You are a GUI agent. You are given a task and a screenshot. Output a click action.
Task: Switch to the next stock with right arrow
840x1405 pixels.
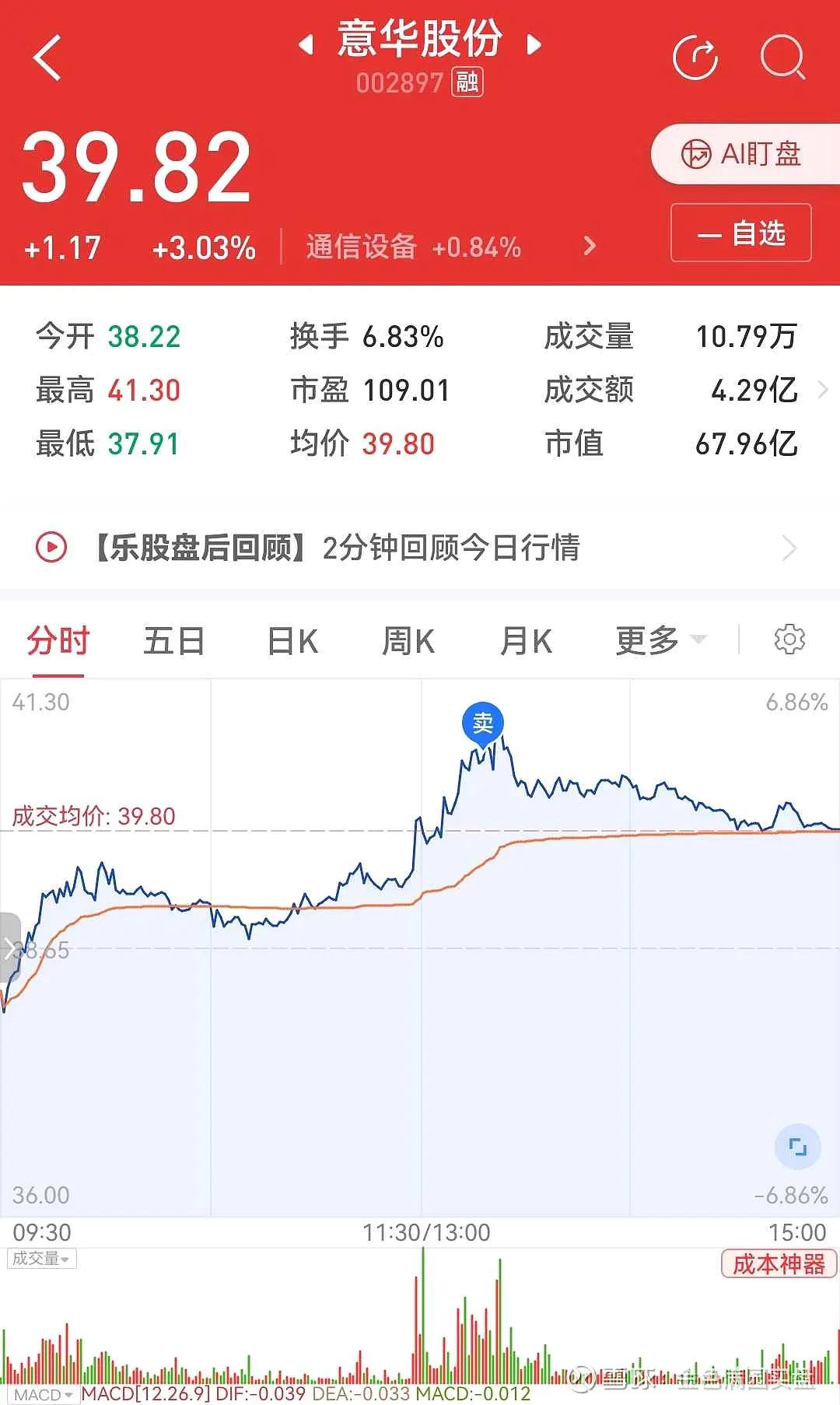(x=534, y=44)
